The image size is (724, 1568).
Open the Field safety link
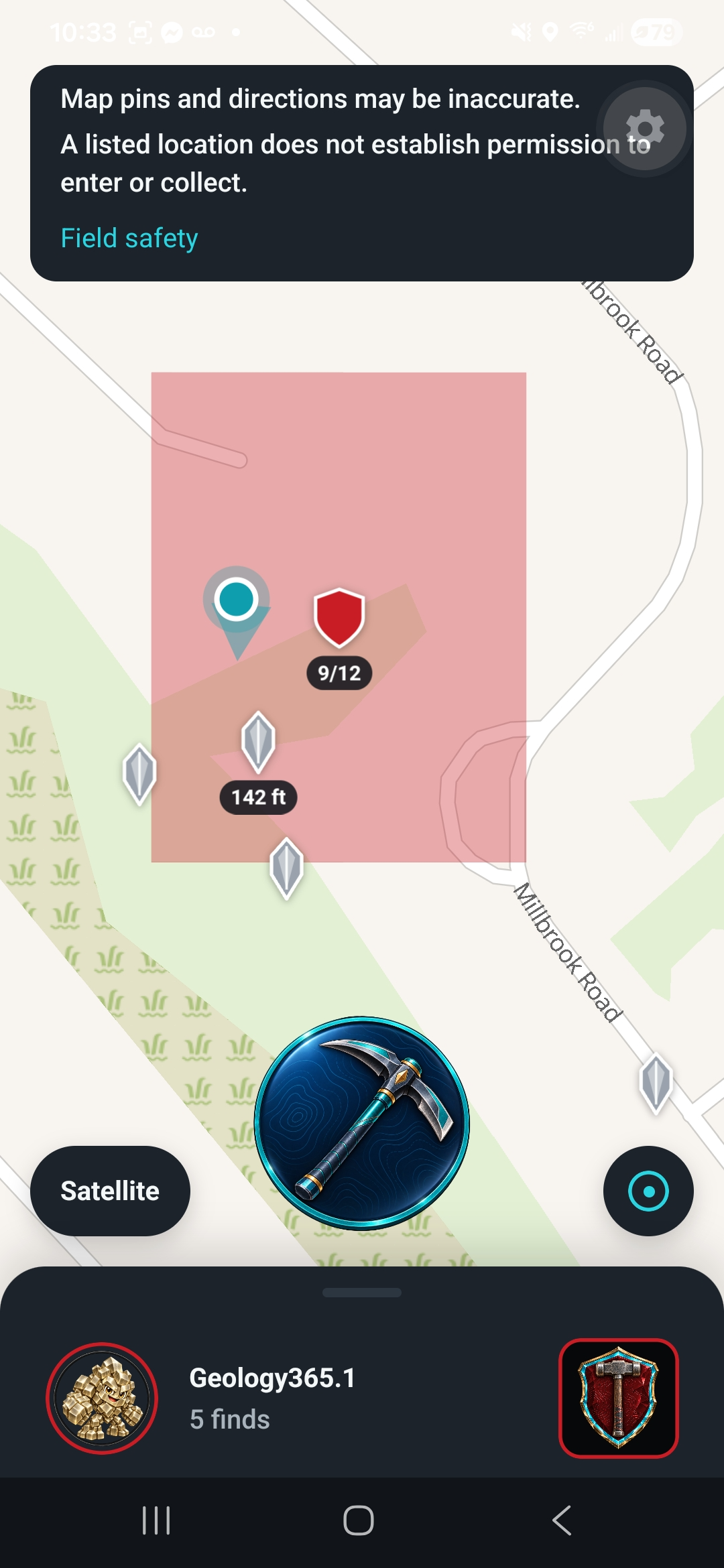(129, 238)
